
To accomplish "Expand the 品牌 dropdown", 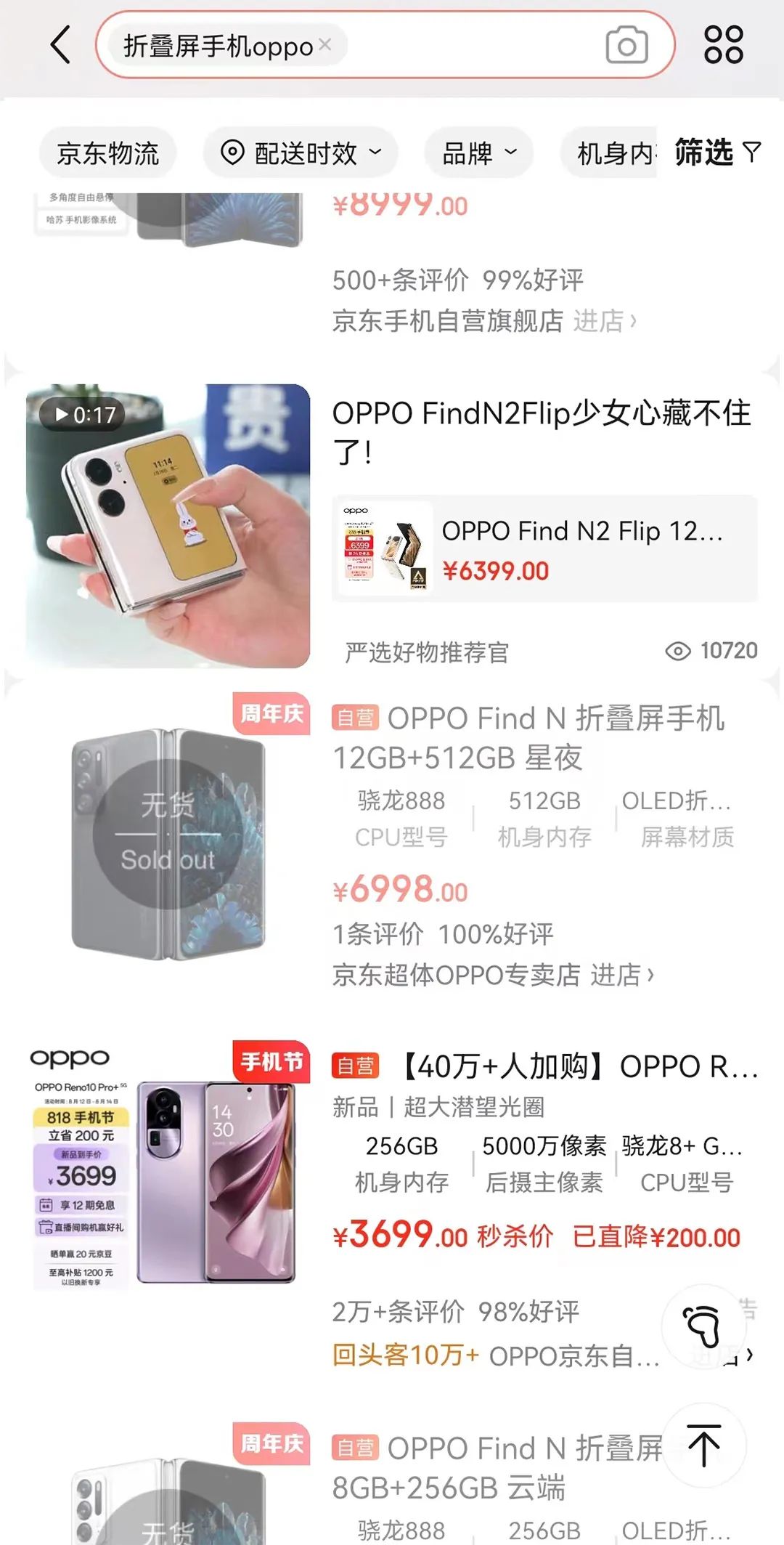I will tap(478, 153).
